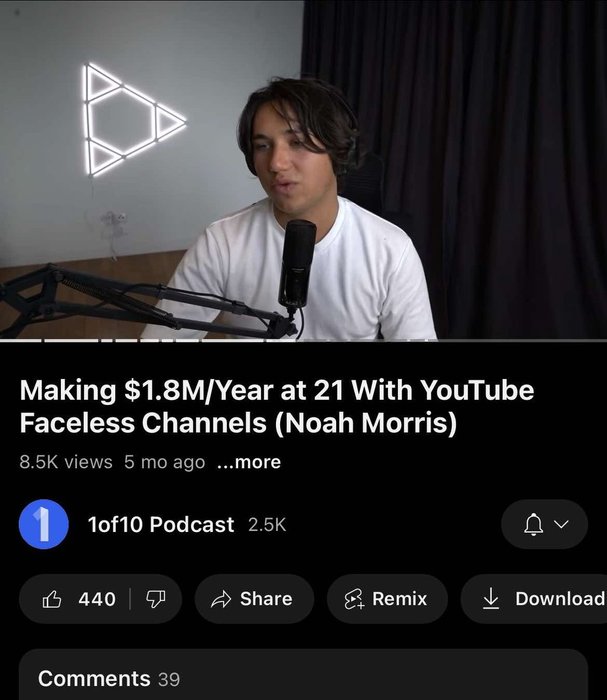Remix this video

[386, 599]
